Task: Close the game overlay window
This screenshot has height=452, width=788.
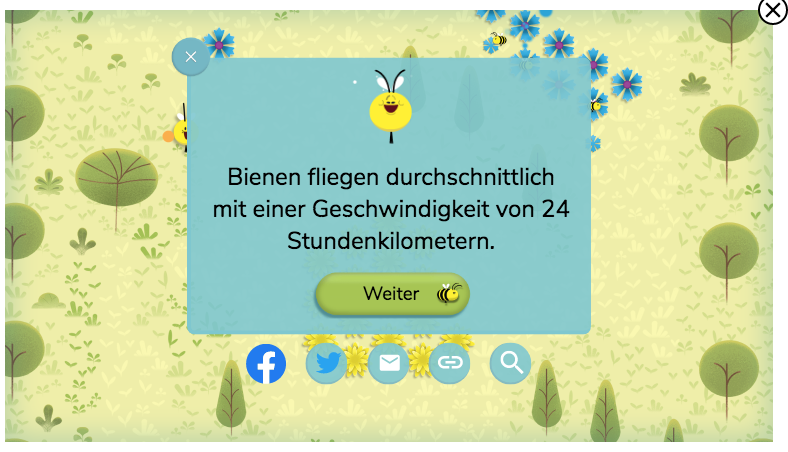Action: [x=772, y=11]
